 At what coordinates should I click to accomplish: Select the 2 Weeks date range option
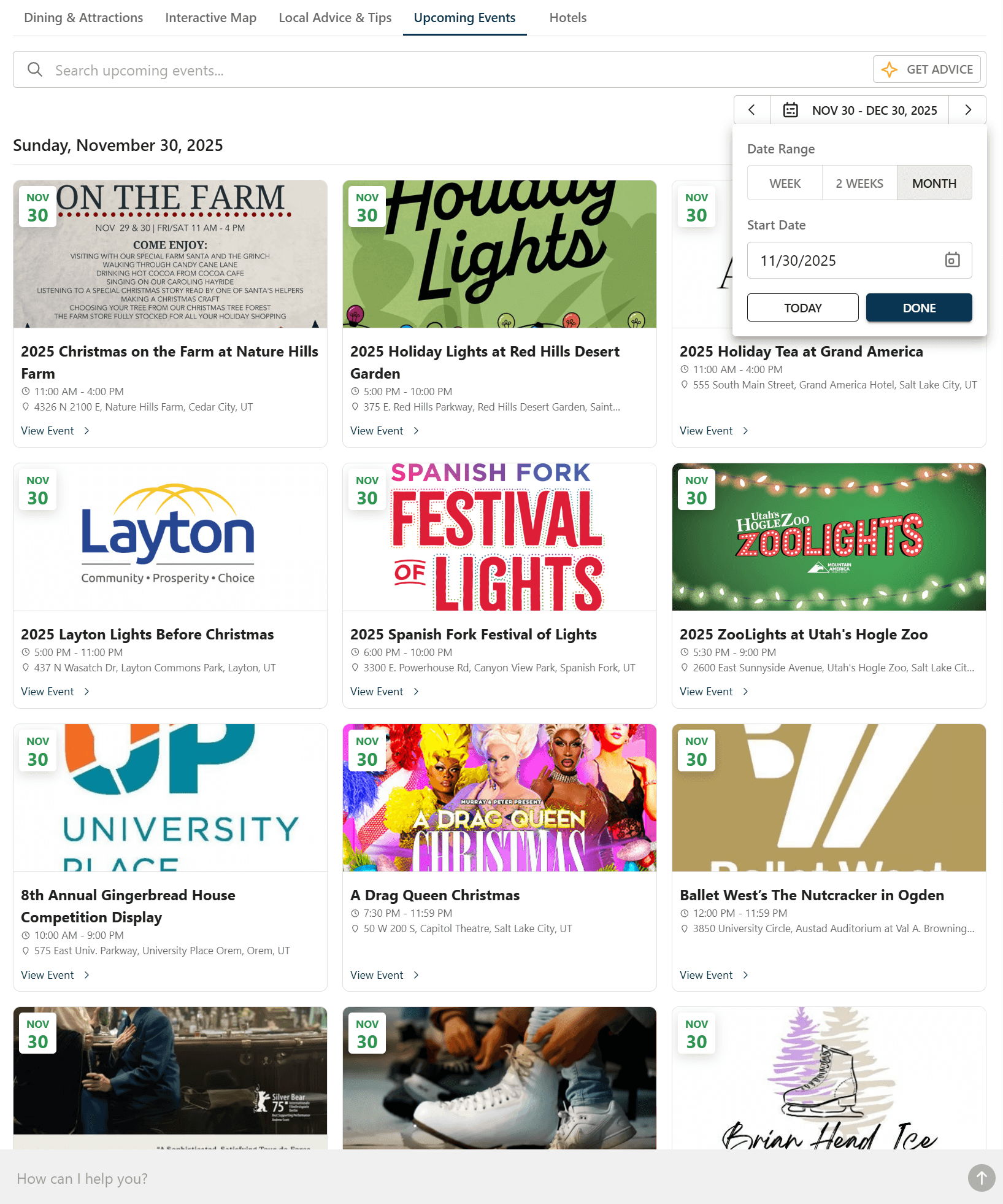pos(859,183)
